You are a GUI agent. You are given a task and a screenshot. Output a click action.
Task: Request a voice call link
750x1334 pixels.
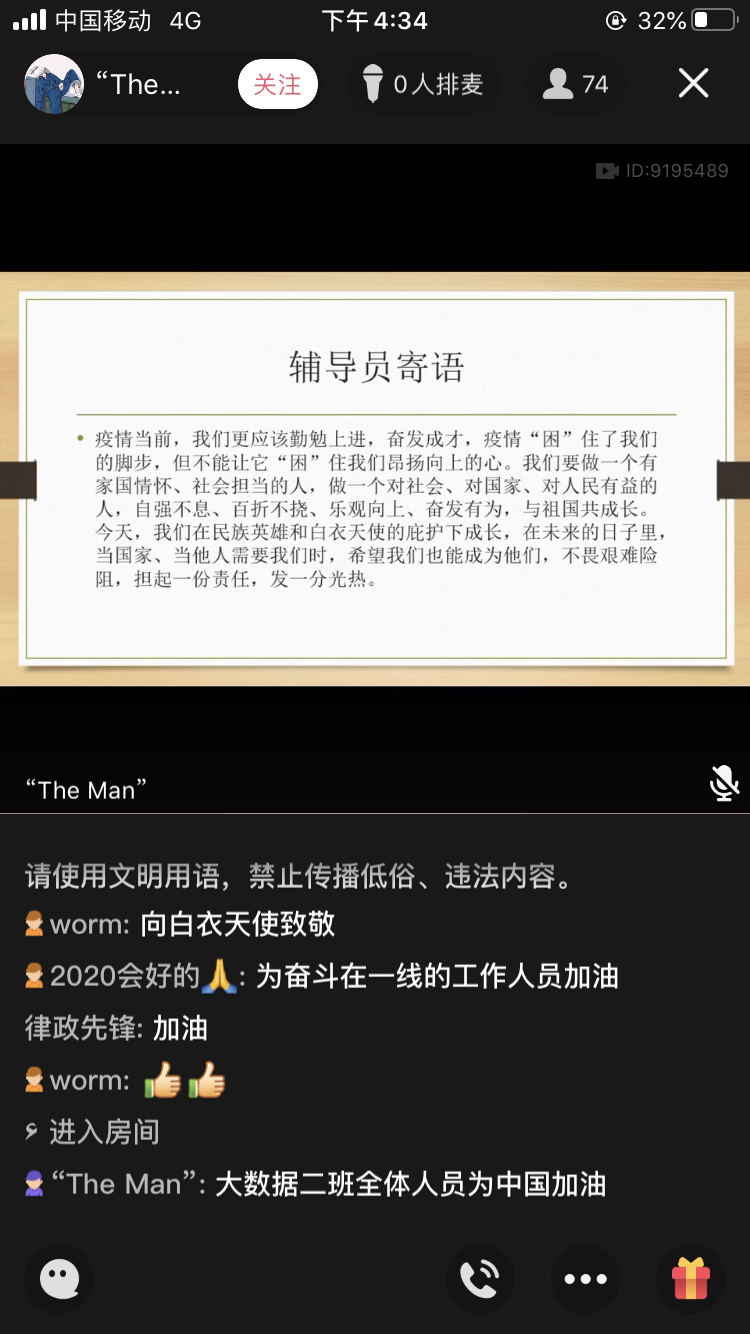tap(480, 1278)
